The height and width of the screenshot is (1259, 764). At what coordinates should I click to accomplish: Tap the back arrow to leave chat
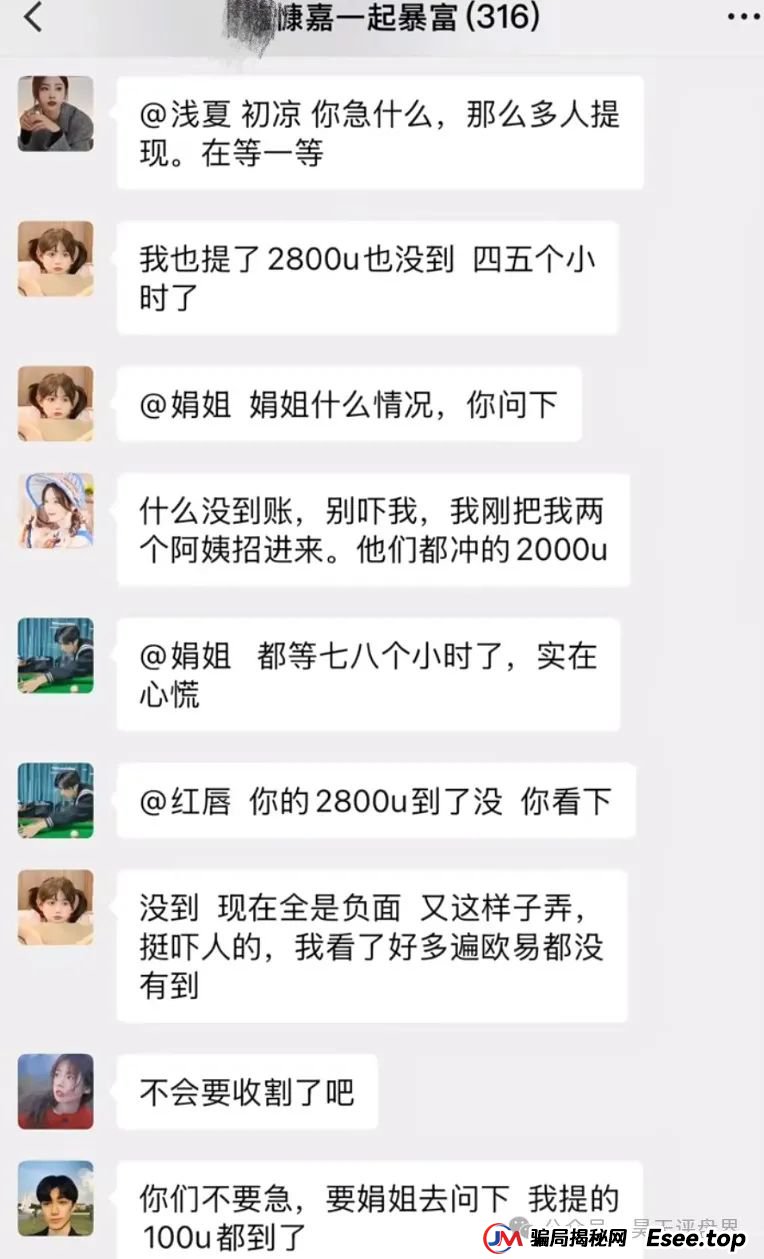pyautogui.click(x=30, y=18)
